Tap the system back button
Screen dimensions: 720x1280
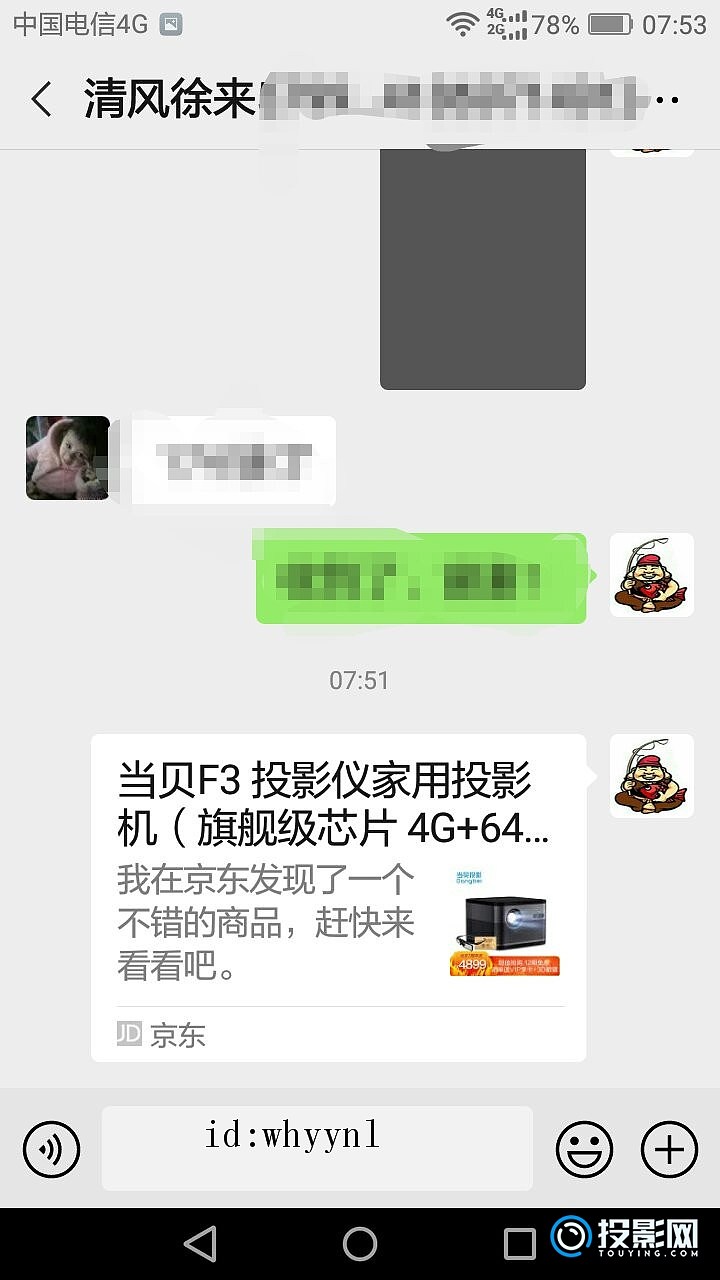tap(200, 1244)
